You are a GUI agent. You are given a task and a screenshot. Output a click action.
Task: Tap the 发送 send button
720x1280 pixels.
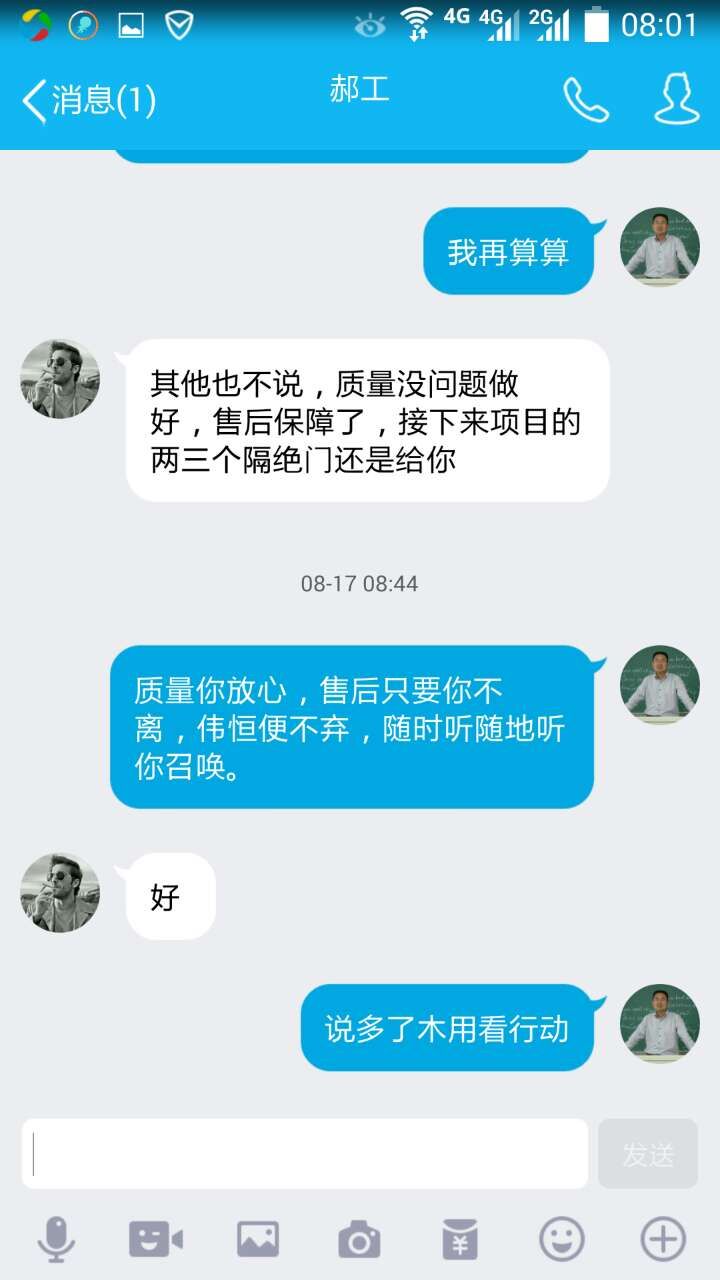click(649, 1153)
